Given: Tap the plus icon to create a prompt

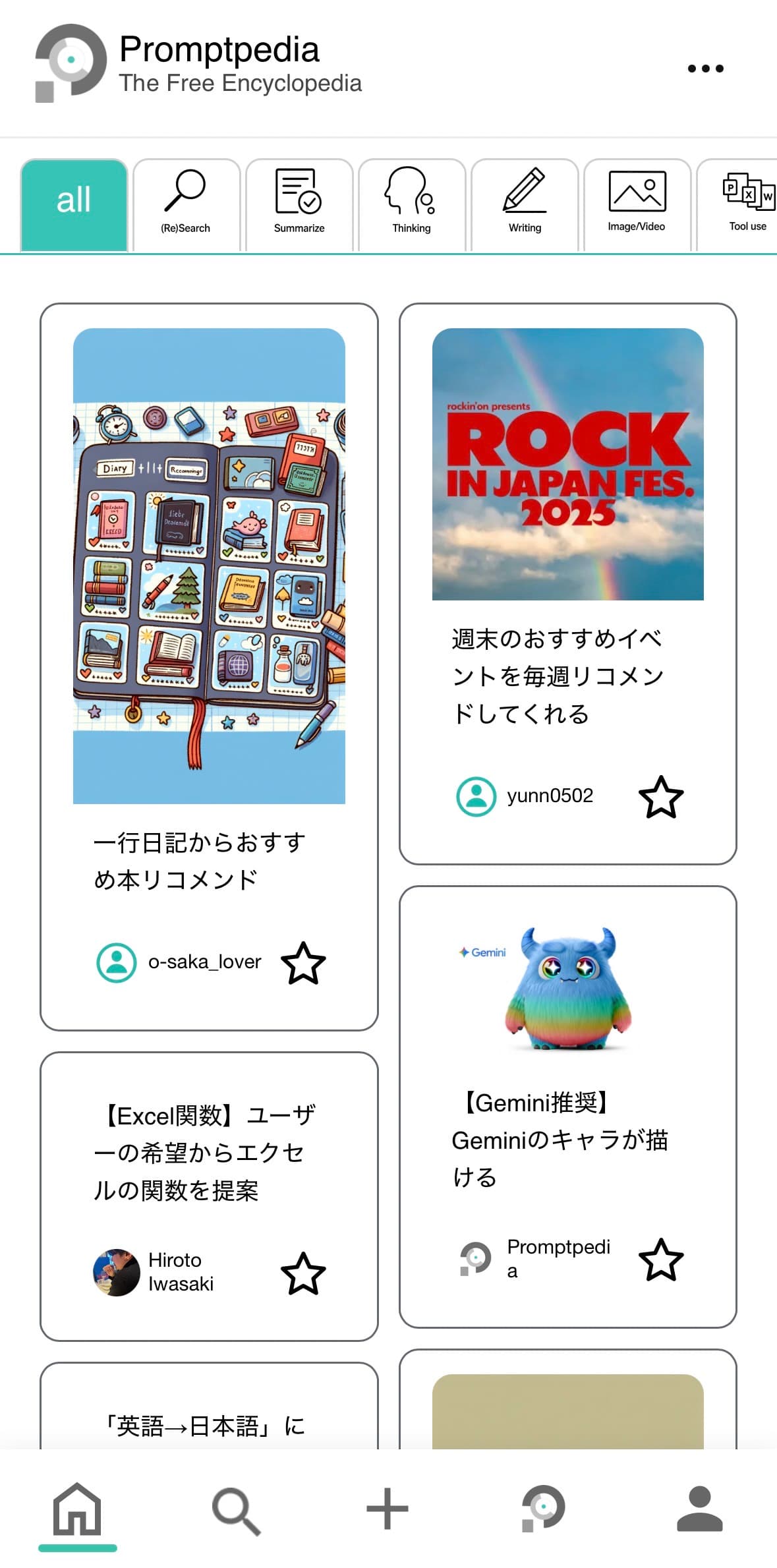Looking at the screenshot, I should click(388, 1509).
